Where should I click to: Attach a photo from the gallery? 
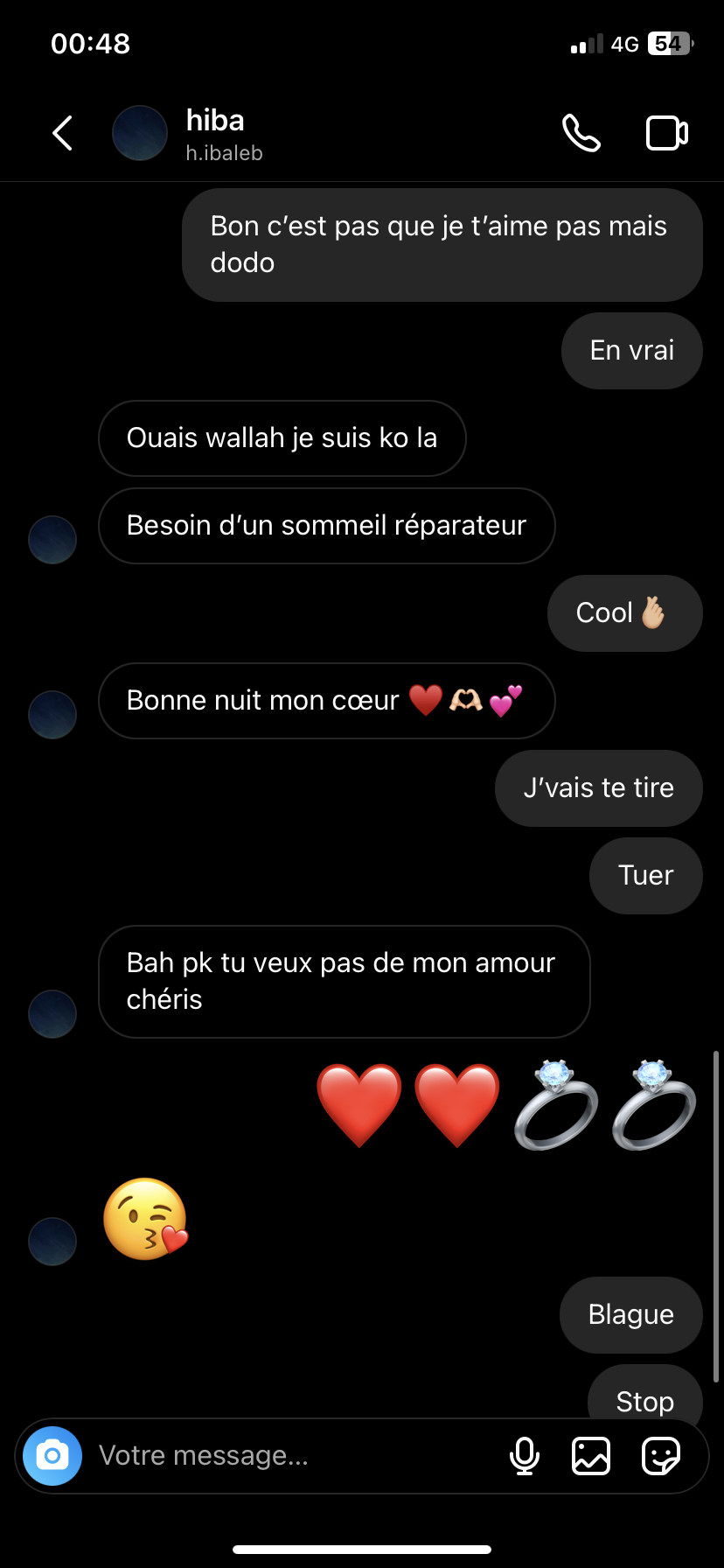coord(591,1456)
